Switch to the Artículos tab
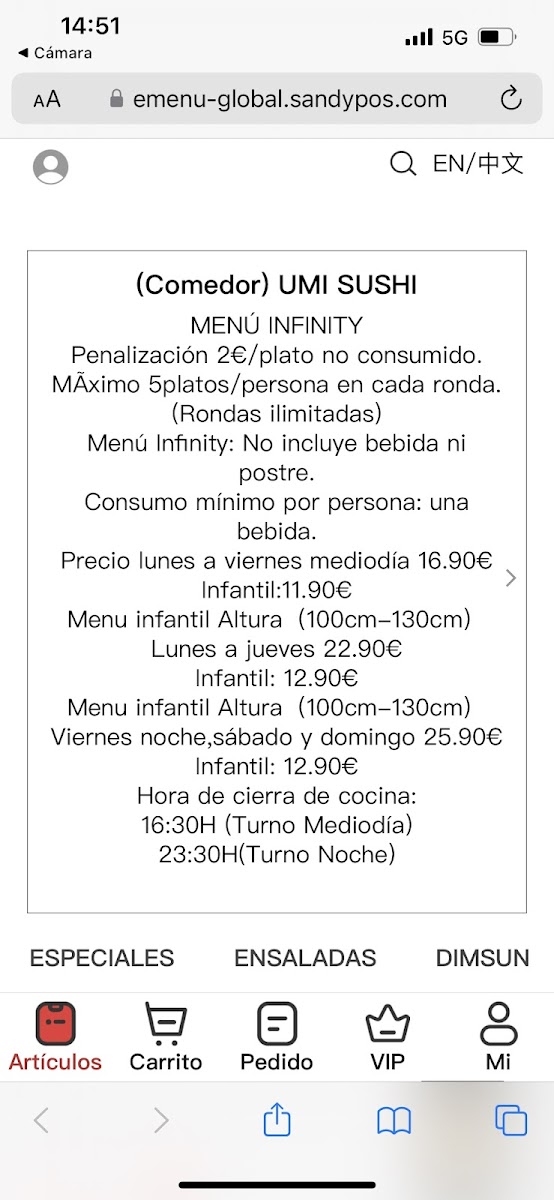This screenshot has width=554, height=1200. [55, 1037]
